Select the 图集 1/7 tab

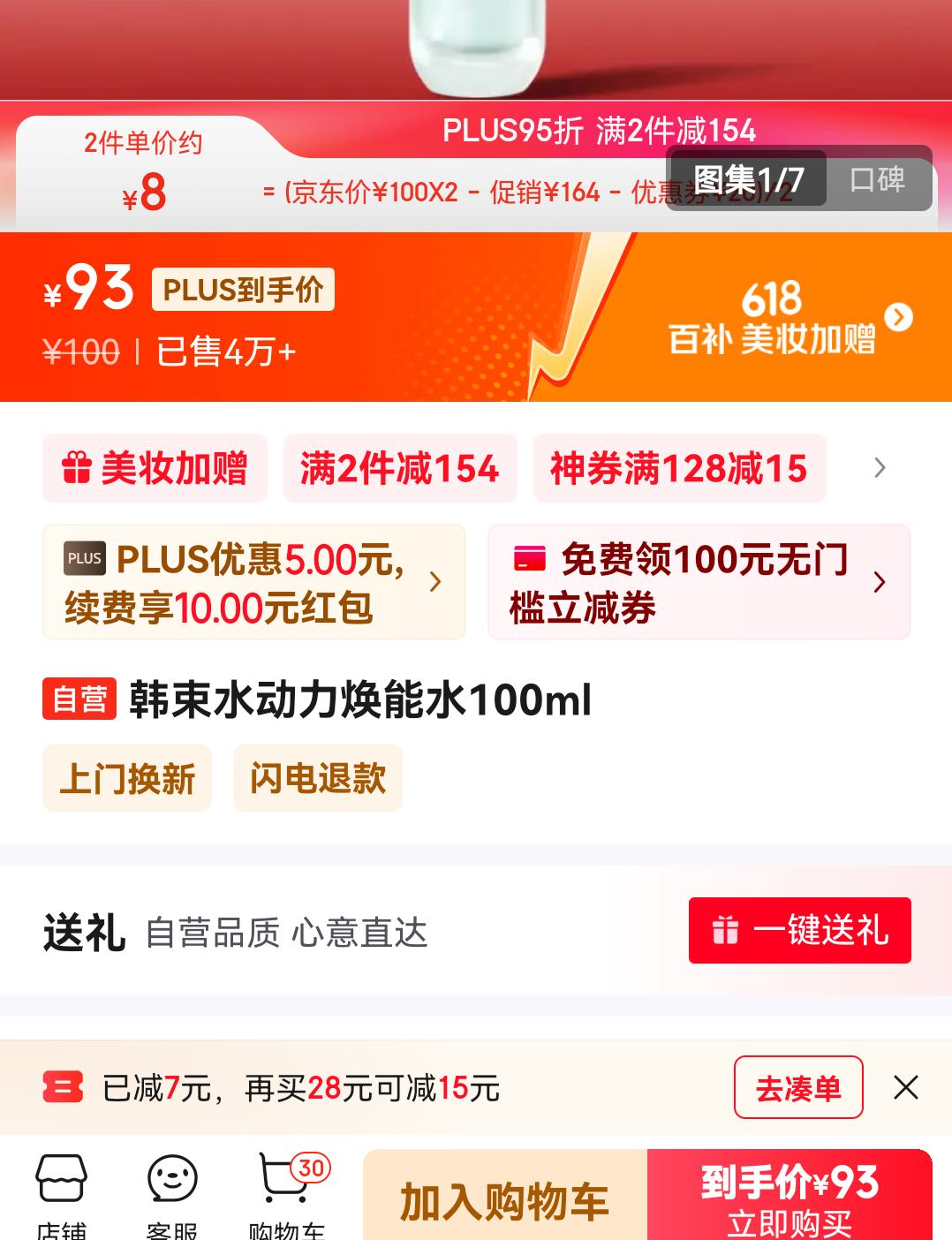748,180
